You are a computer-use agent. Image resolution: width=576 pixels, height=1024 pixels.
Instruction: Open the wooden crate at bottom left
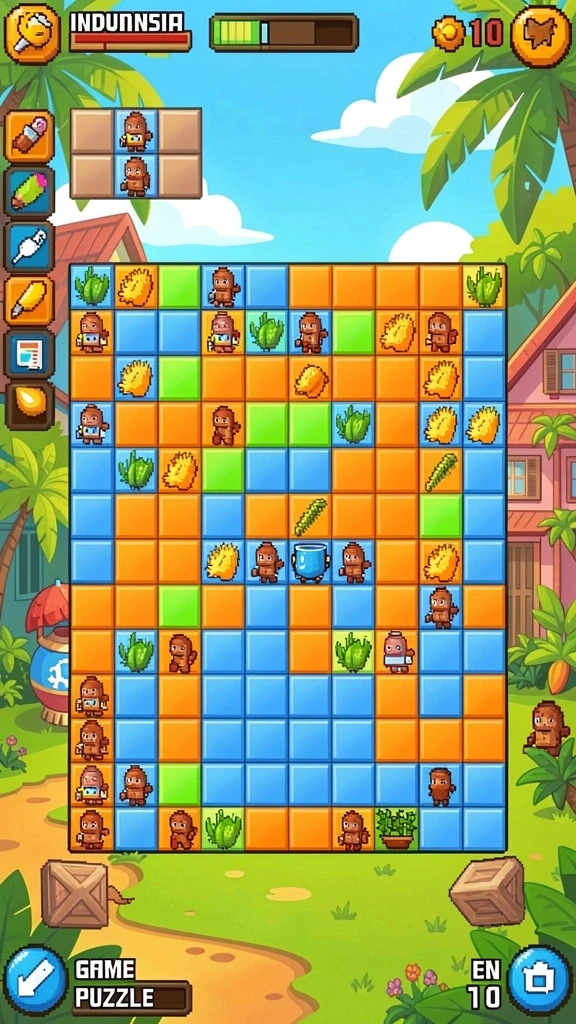click(x=75, y=893)
